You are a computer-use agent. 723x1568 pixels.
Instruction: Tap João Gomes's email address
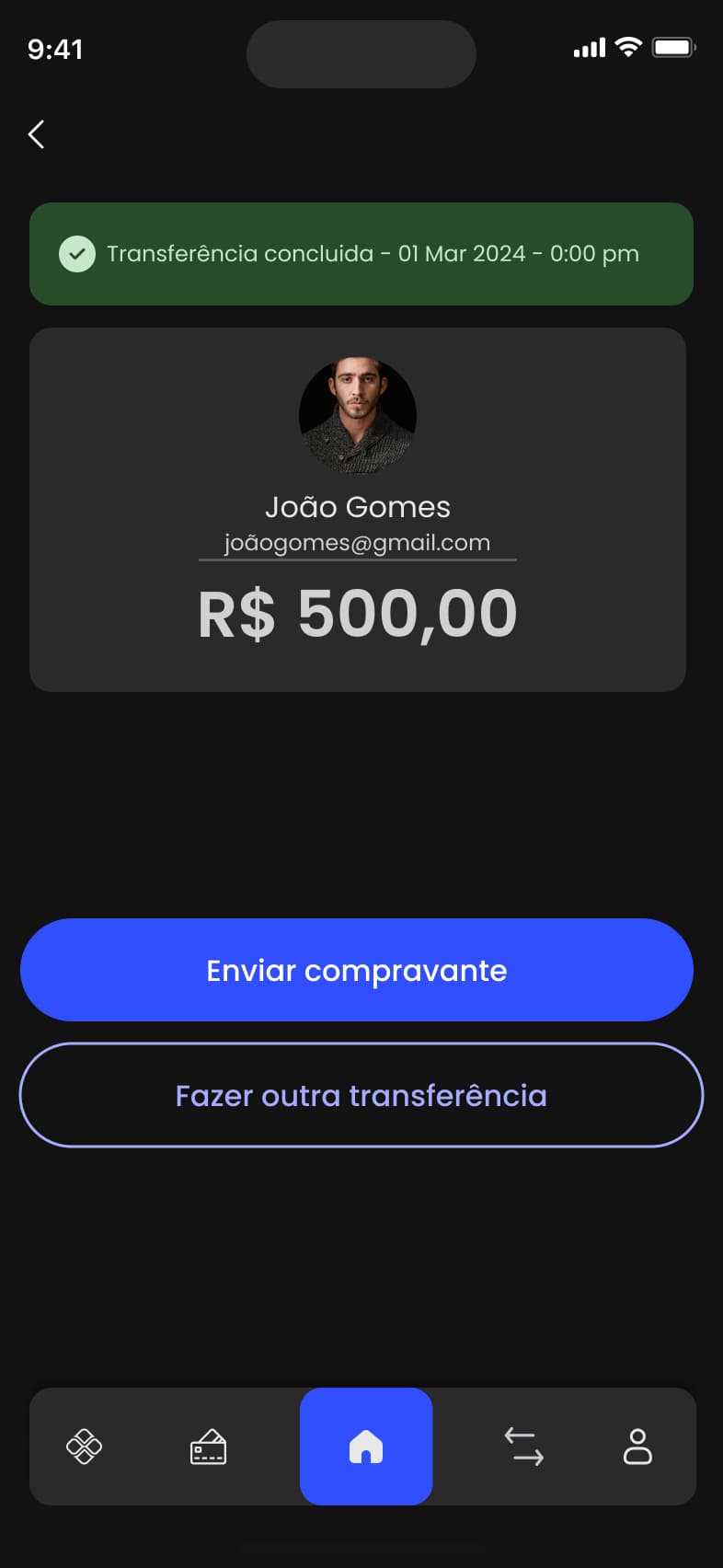click(358, 543)
